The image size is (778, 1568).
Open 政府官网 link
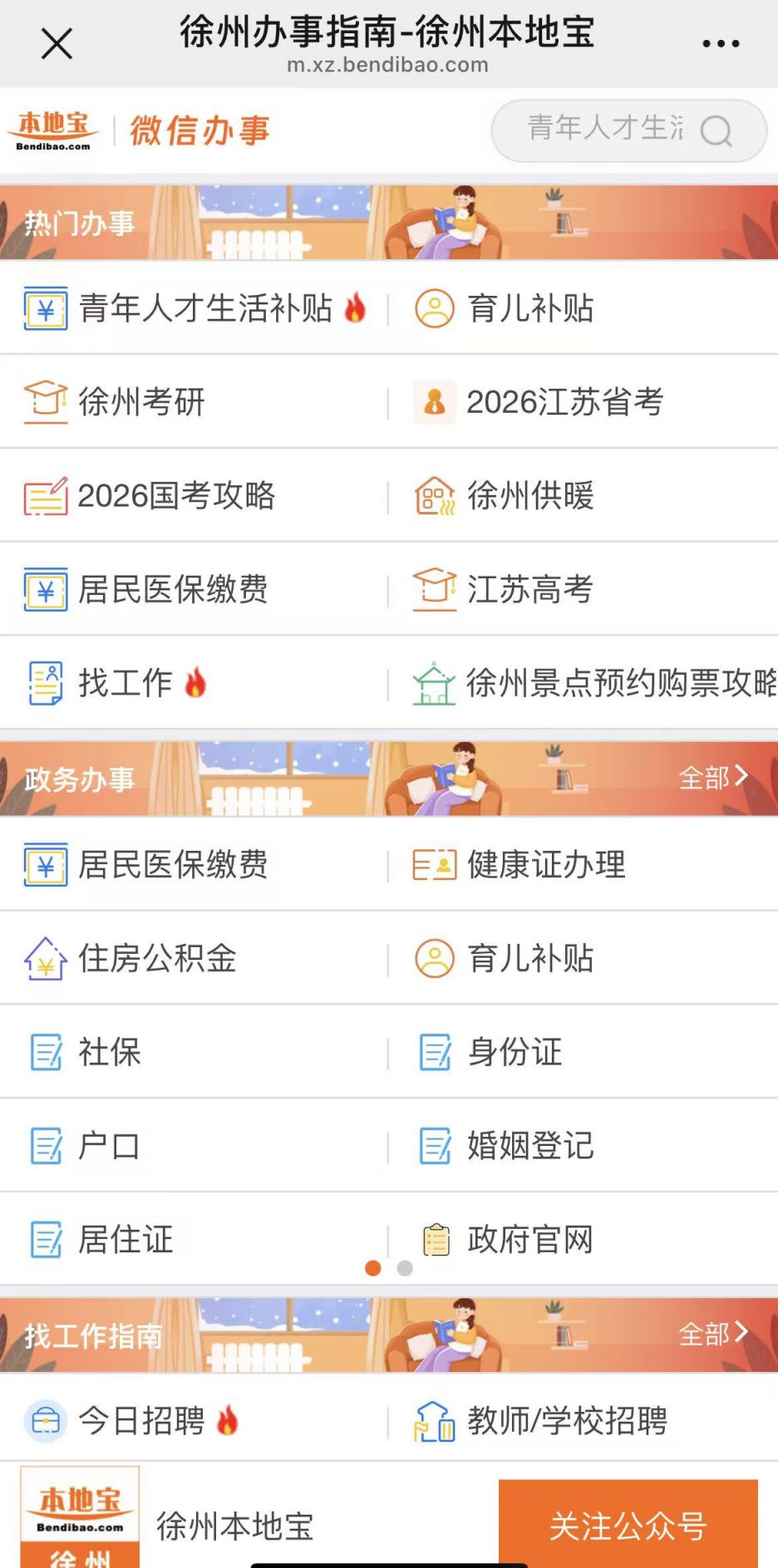coord(529,1241)
